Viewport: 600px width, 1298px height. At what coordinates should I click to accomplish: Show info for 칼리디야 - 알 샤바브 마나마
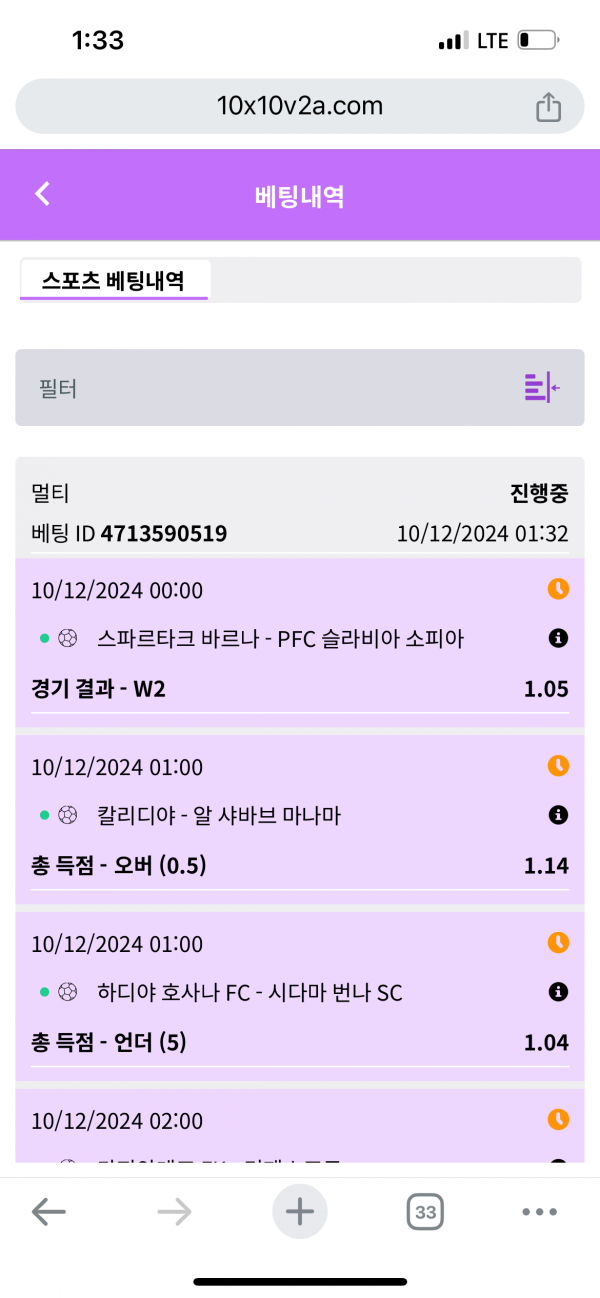(x=558, y=815)
